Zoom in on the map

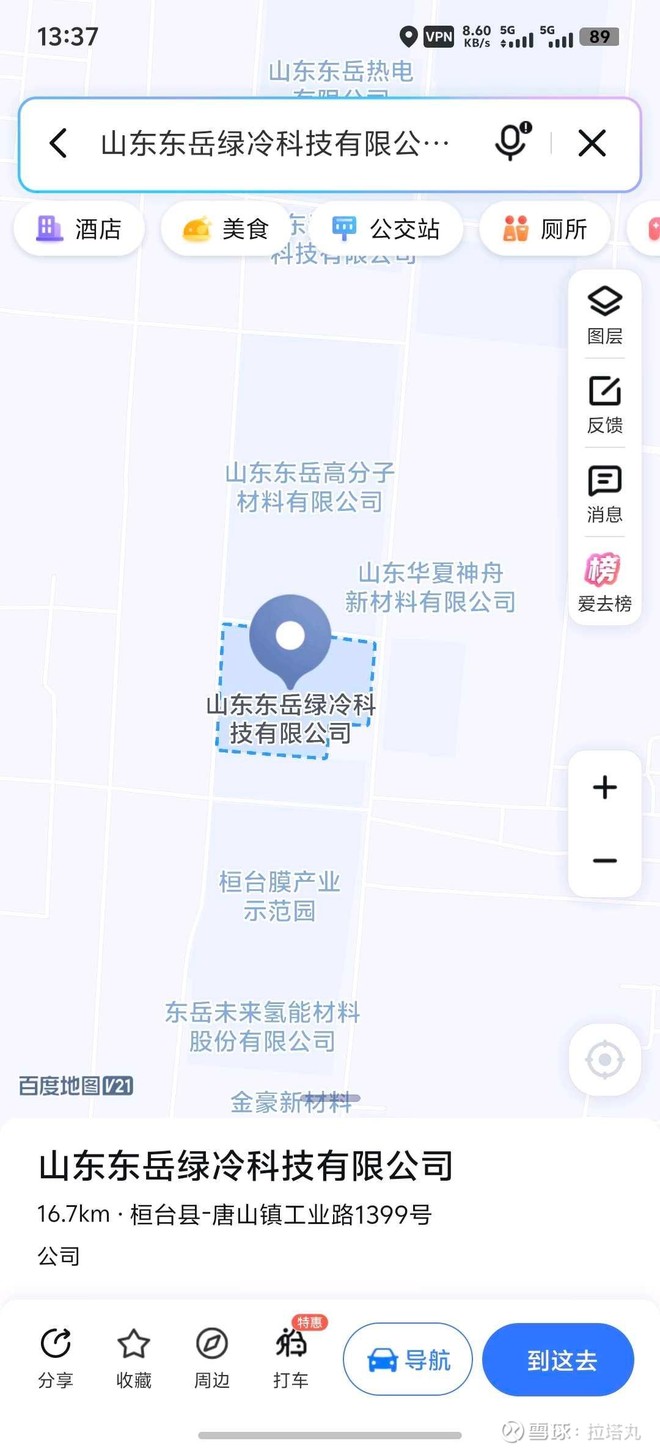[x=604, y=787]
